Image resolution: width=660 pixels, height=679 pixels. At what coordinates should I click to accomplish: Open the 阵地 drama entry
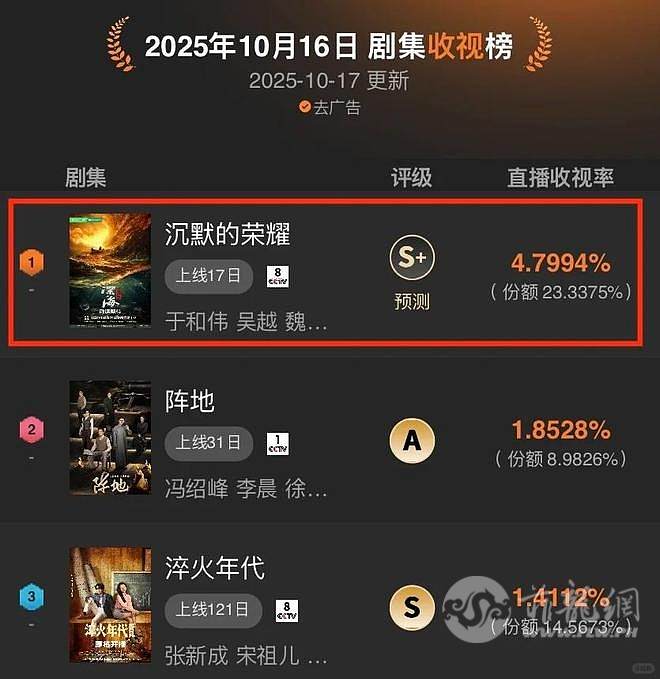click(190, 401)
